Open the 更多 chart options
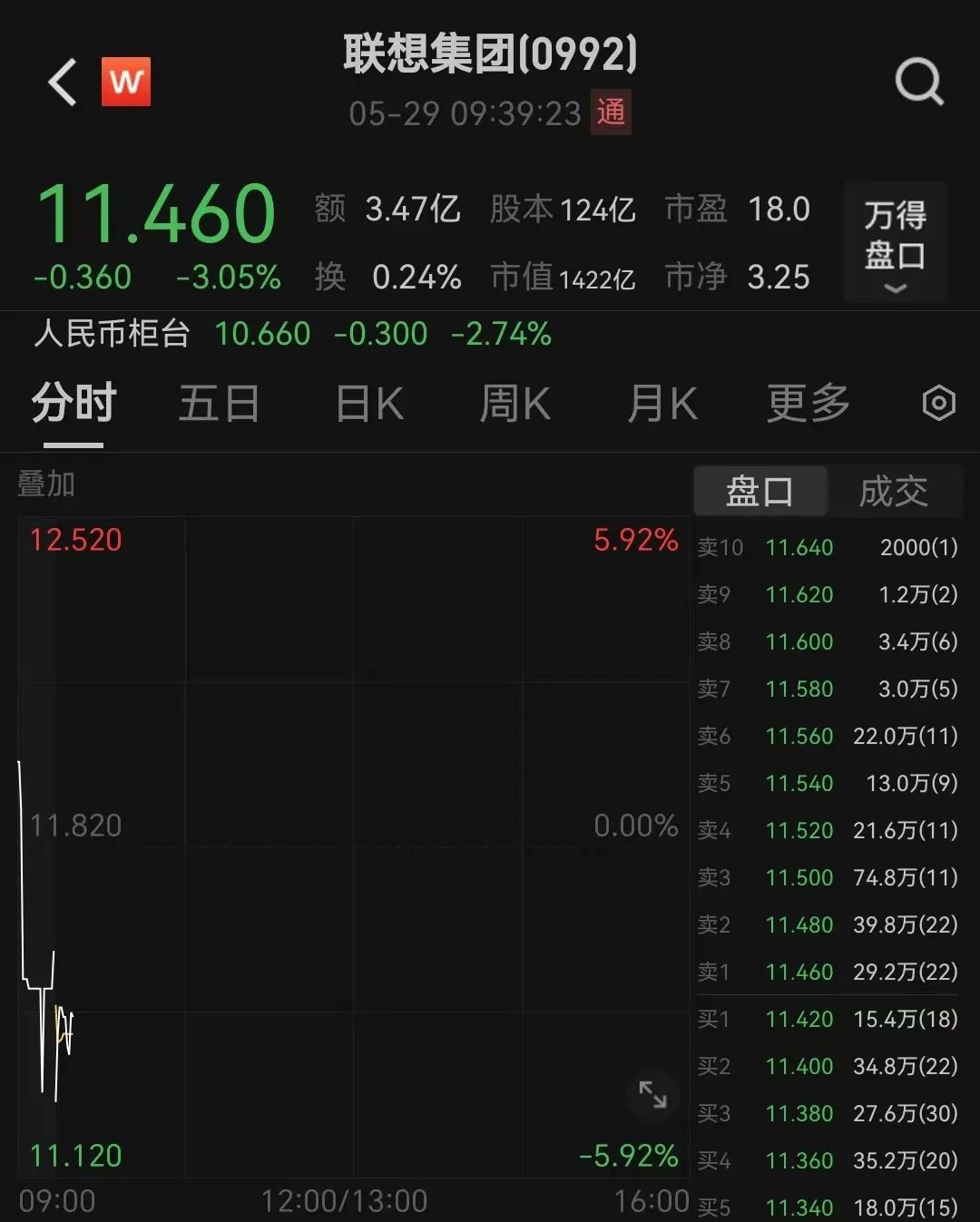 pos(808,404)
